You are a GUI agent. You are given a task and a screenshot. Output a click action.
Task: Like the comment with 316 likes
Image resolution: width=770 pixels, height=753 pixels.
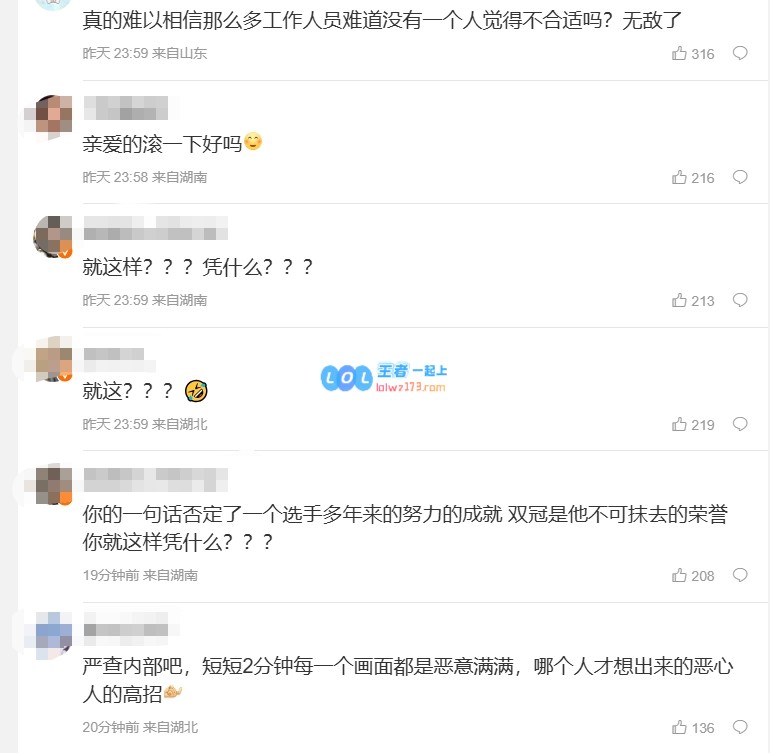click(680, 54)
